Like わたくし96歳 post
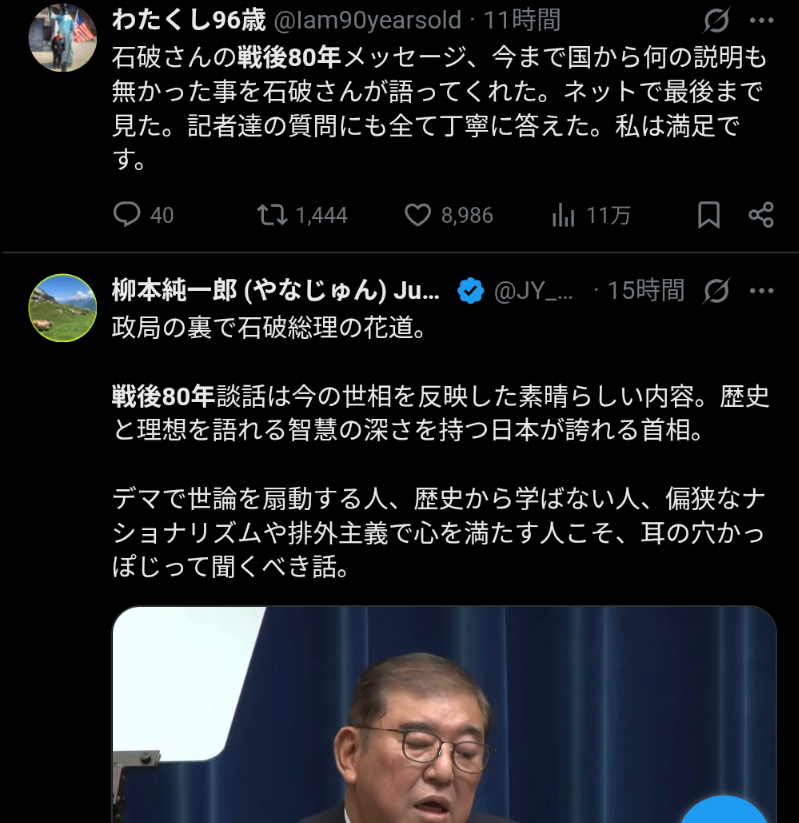 (418, 214)
